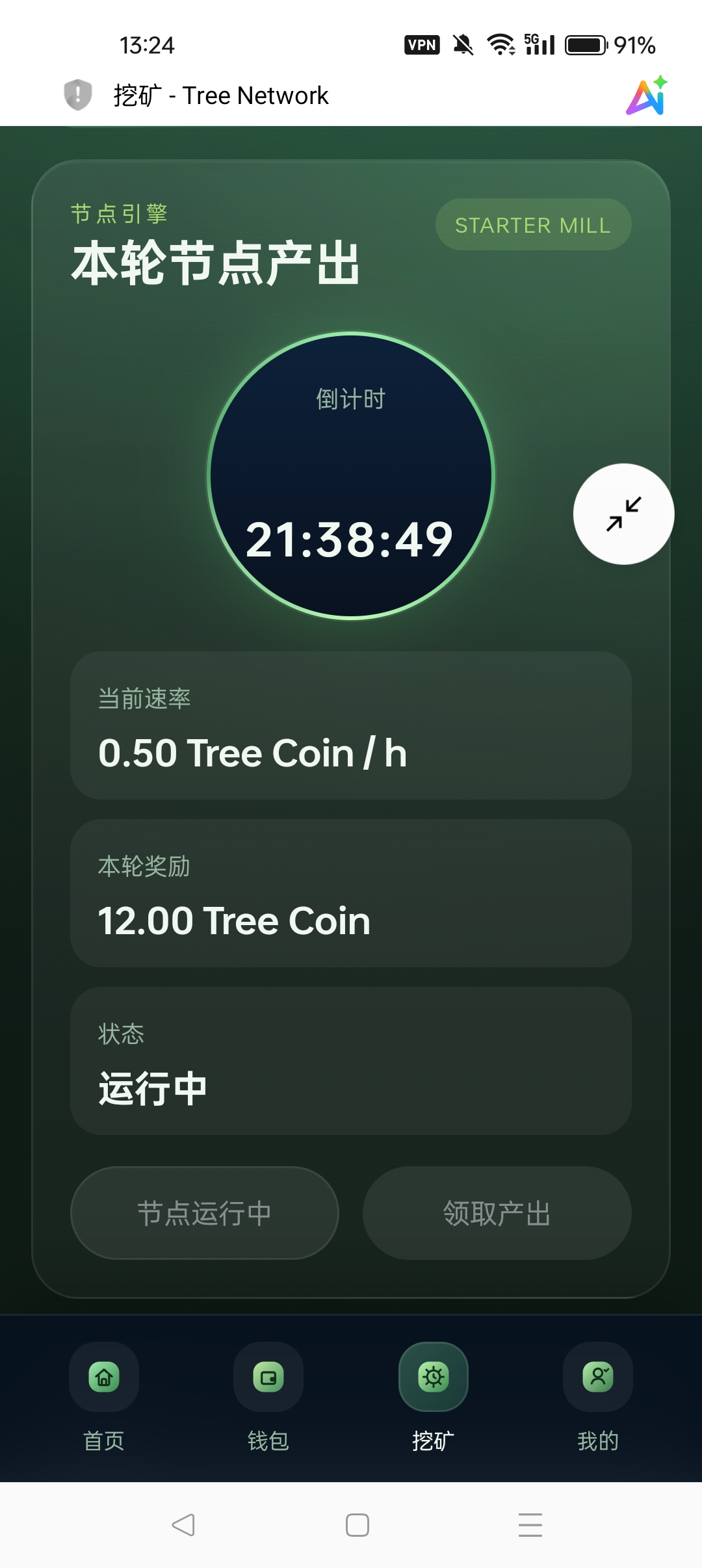
Task: Open the AI assistant icon
Action: coord(647,96)
